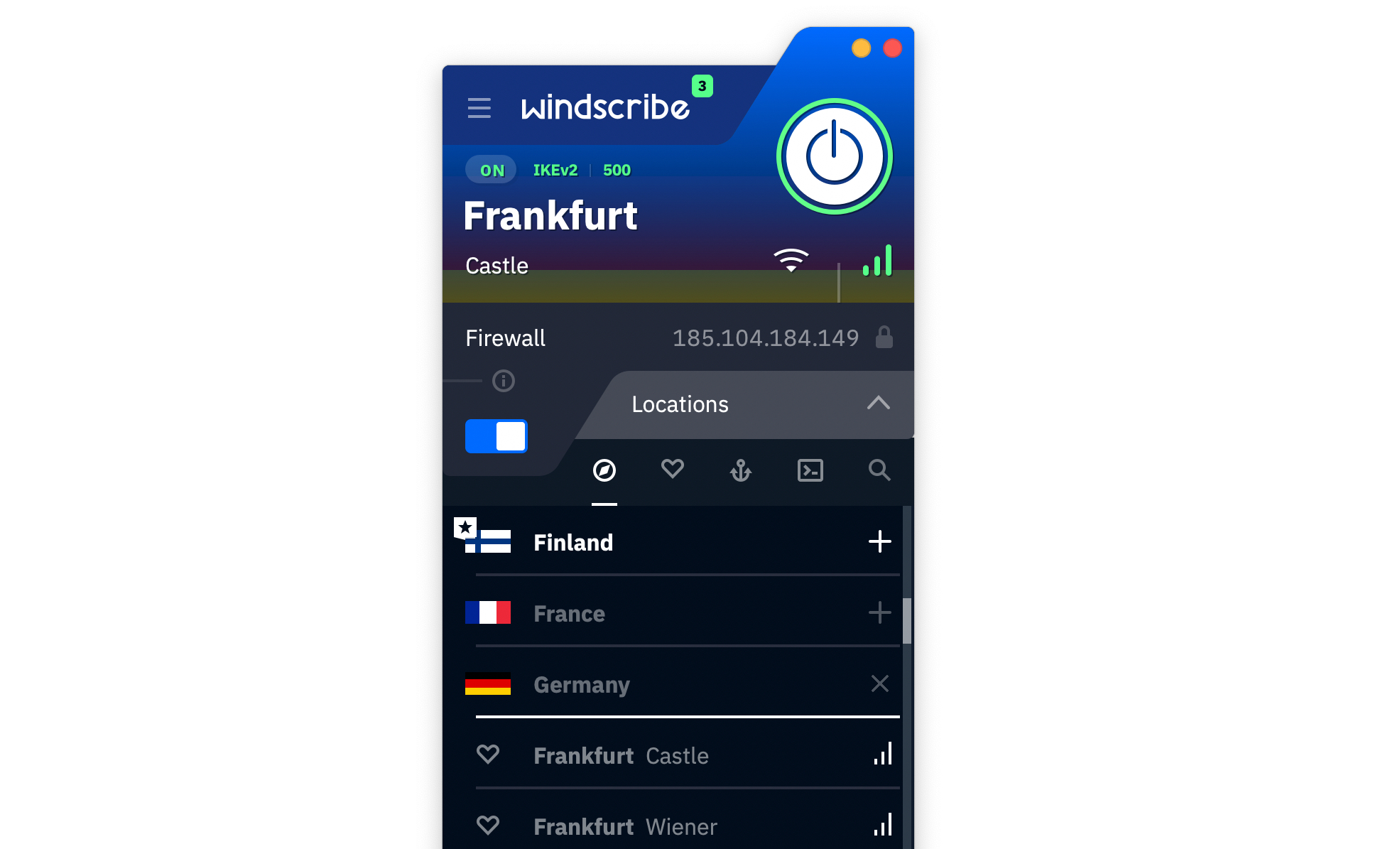Favorite the Frankfurt Castle server
Image resolution: width=1400 pixels, height=849 pixels.
pos(488,754)
